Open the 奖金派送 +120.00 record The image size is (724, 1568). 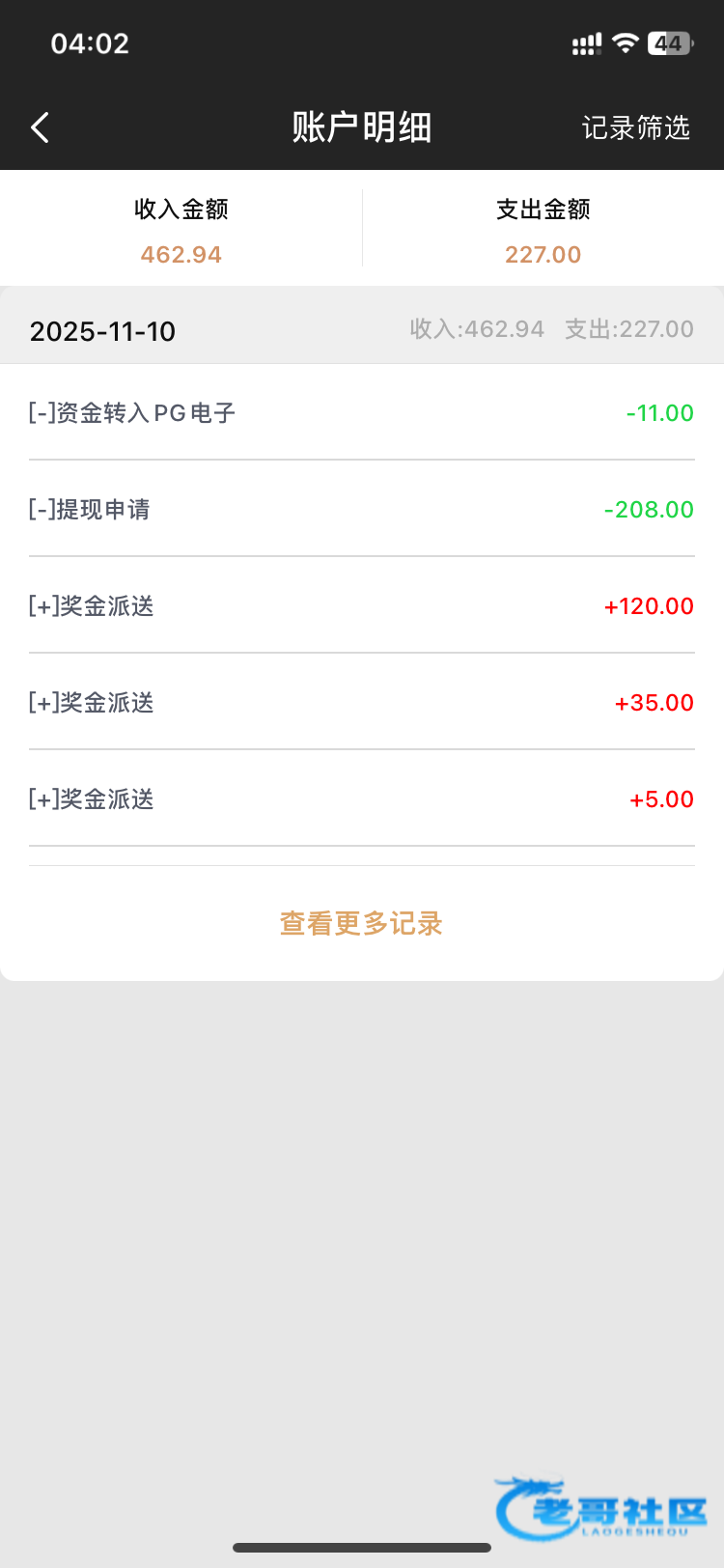(x=361, y=606)
